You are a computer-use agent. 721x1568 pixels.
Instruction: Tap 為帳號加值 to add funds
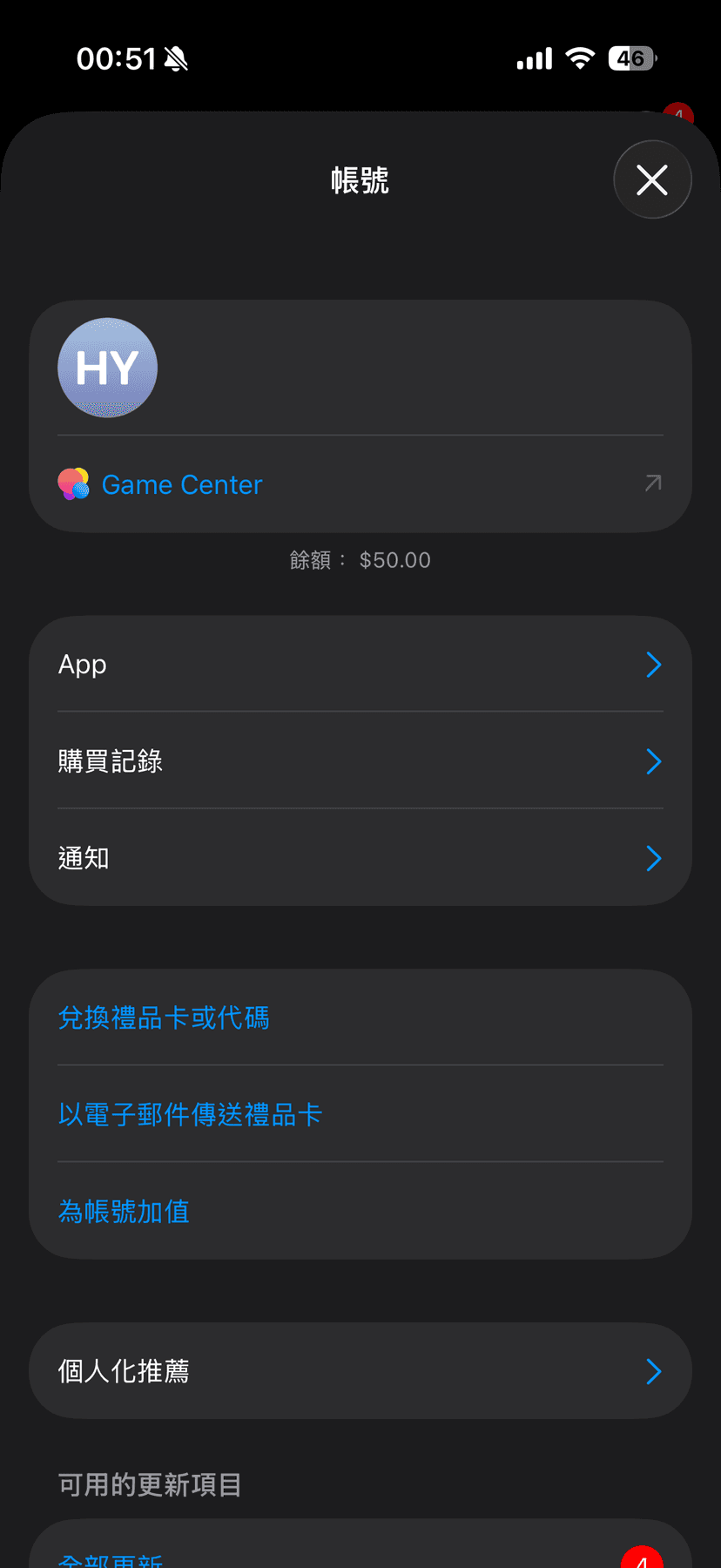(x=124, y=1211)
